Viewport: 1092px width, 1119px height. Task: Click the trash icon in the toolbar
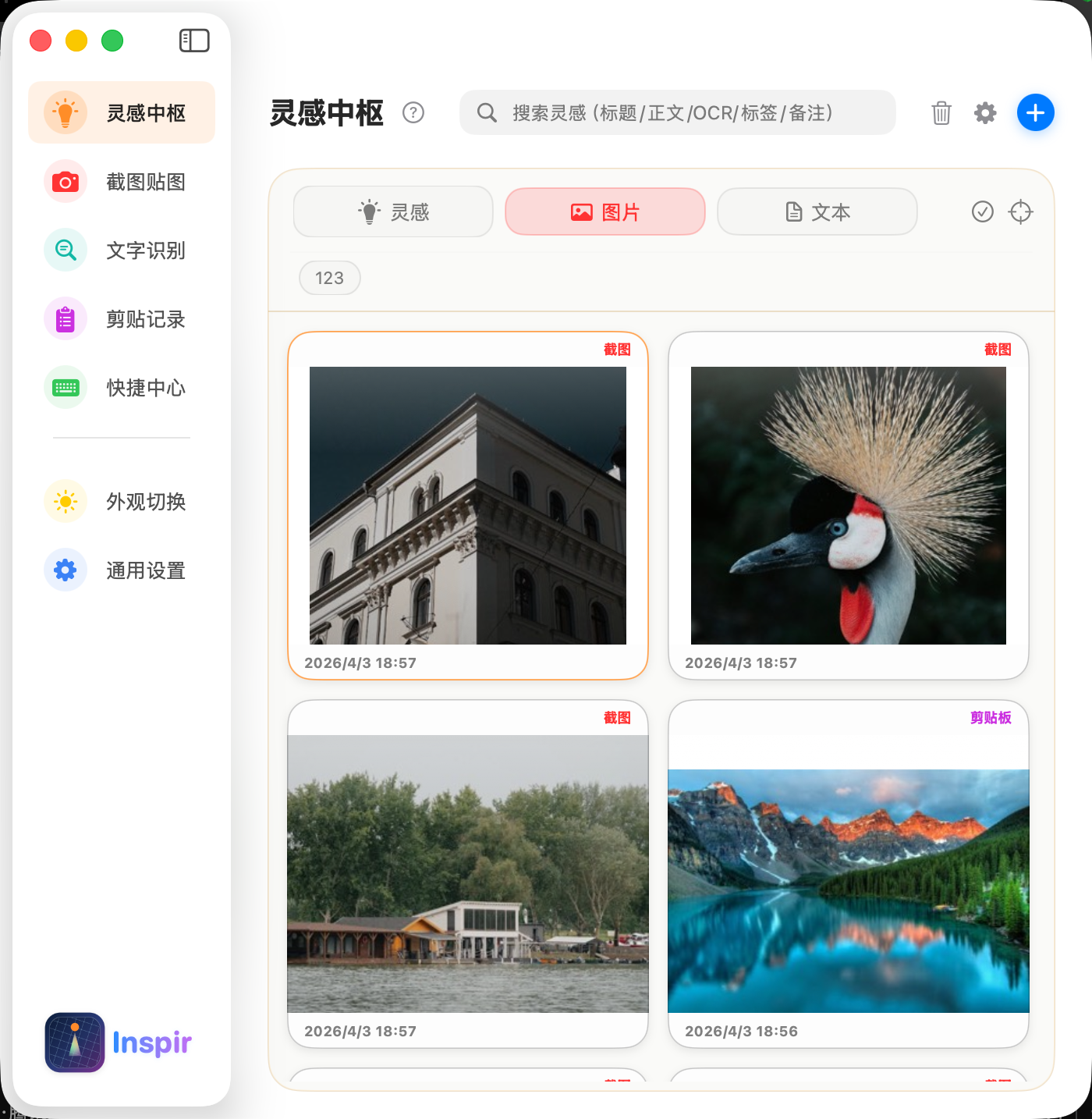coord(941,112)
